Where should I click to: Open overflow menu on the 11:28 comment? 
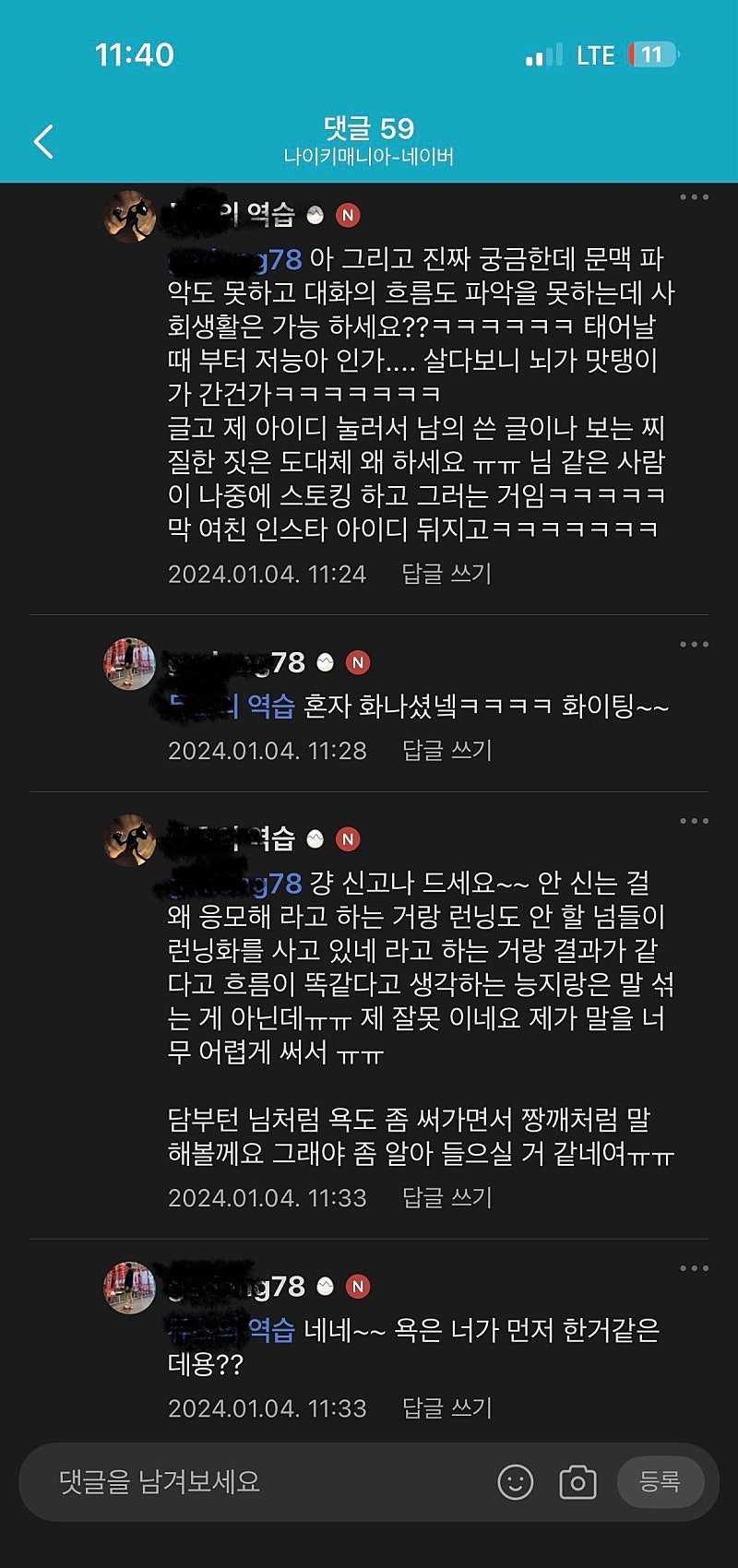click(694, 645)
